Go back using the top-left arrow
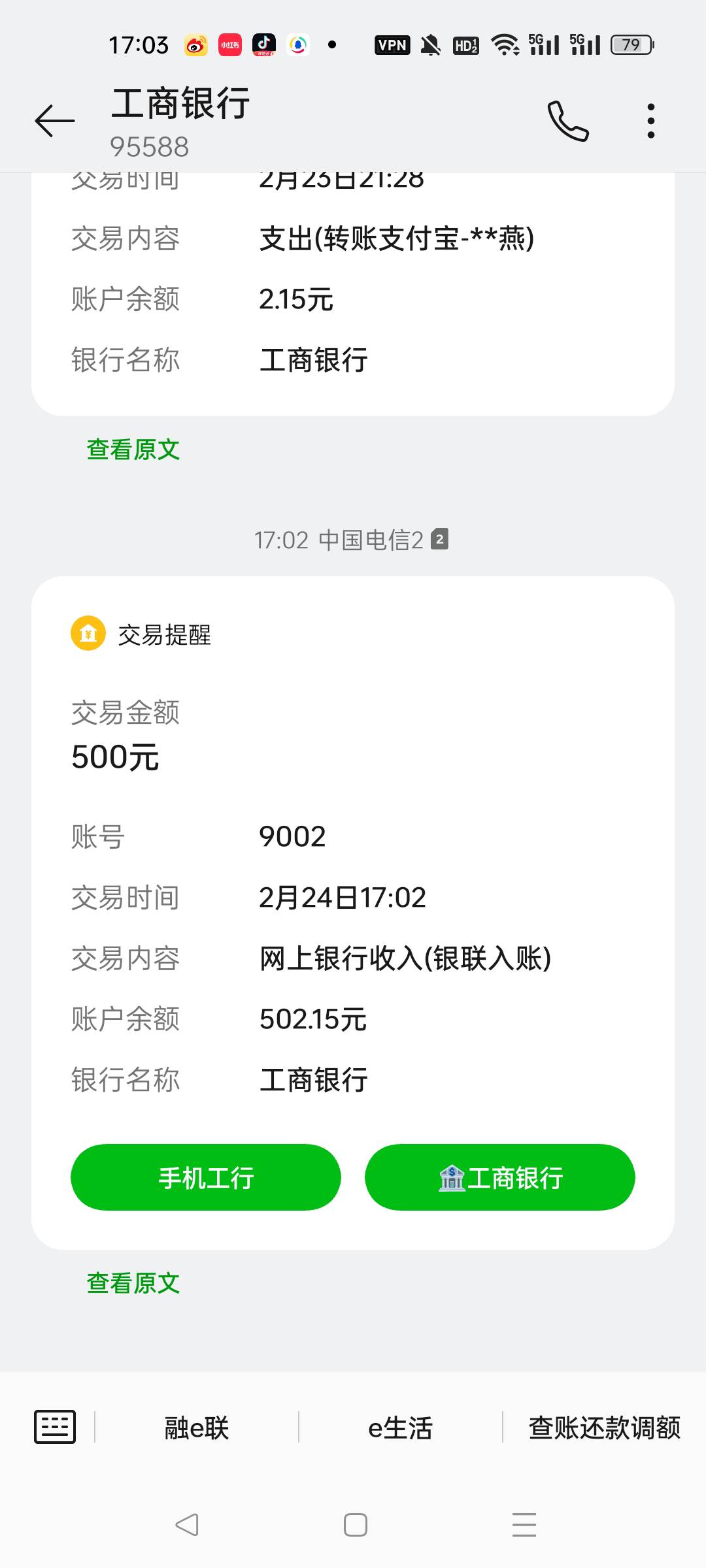706x1568 pixels. click(x=55, y=121)
